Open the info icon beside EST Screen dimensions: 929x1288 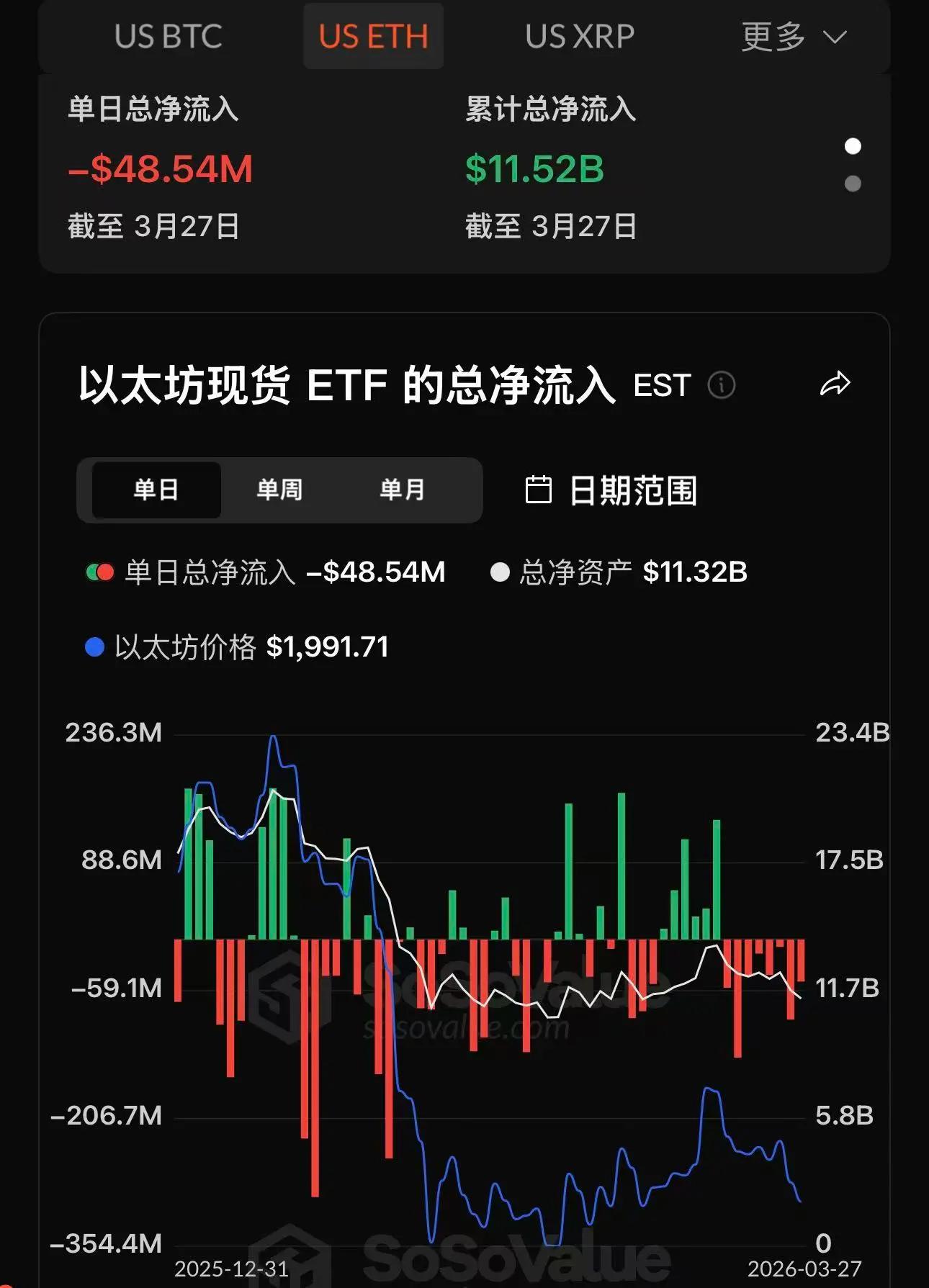[722, 385]
